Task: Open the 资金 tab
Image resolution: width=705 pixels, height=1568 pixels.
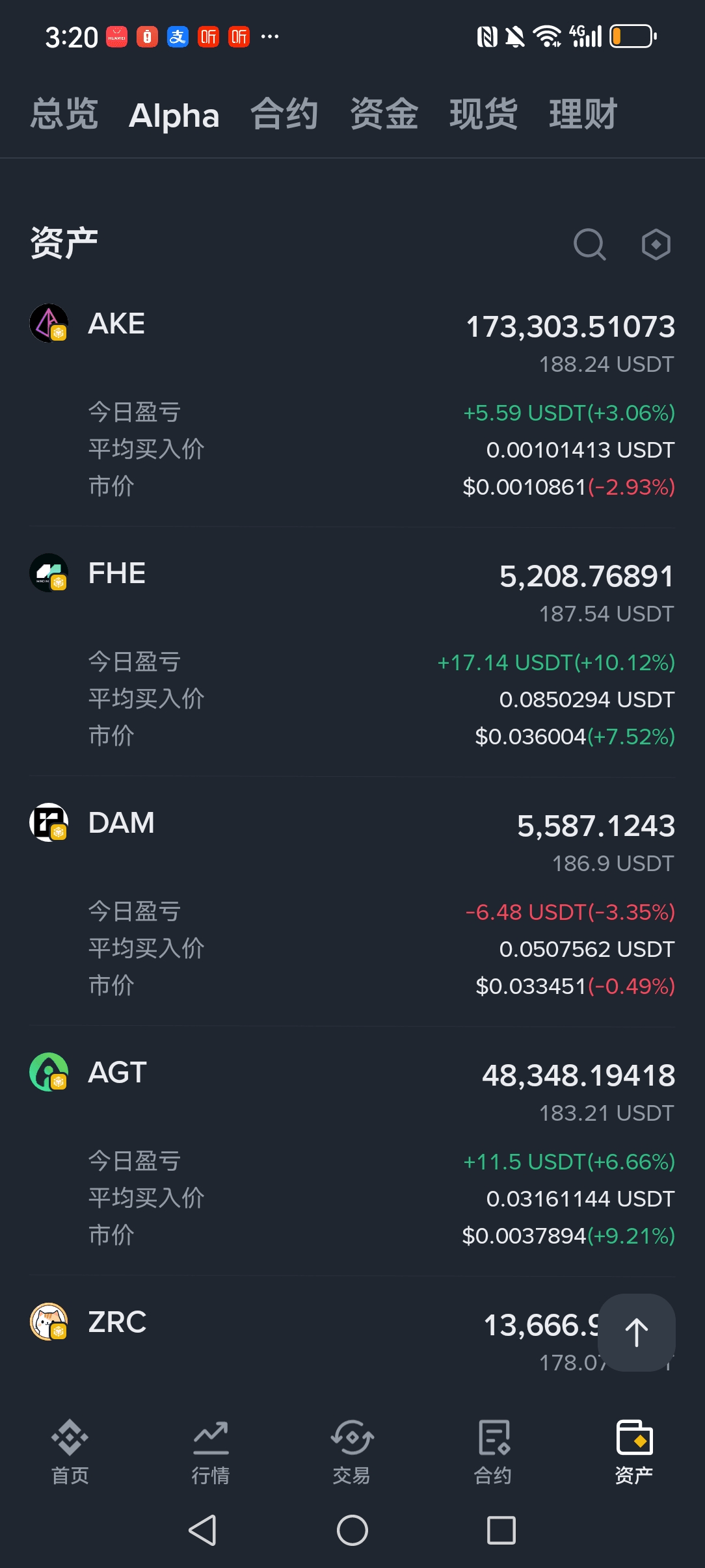Action: click(x=384, y=114)
